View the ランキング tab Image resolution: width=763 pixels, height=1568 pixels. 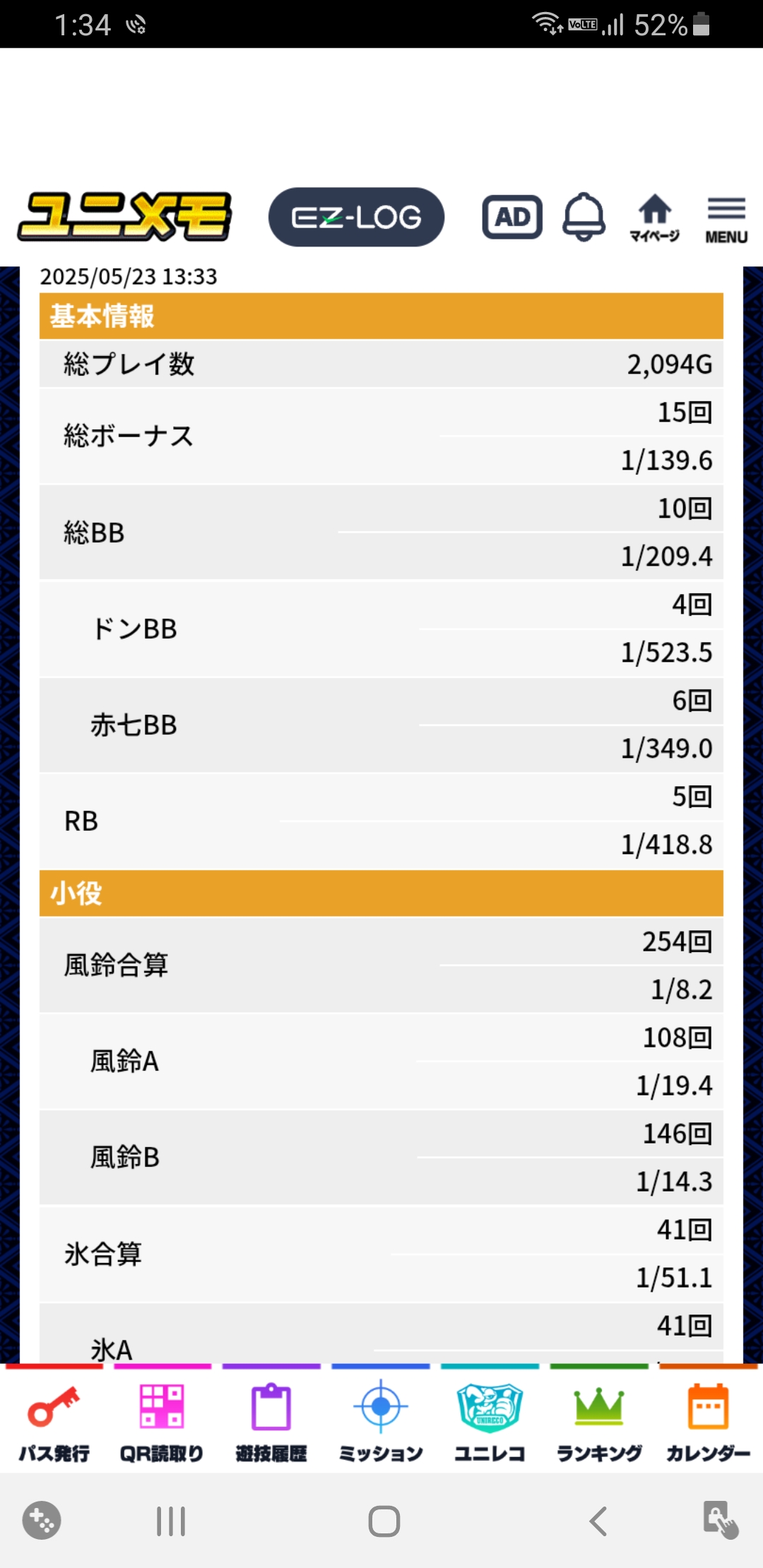[599, 1421]
